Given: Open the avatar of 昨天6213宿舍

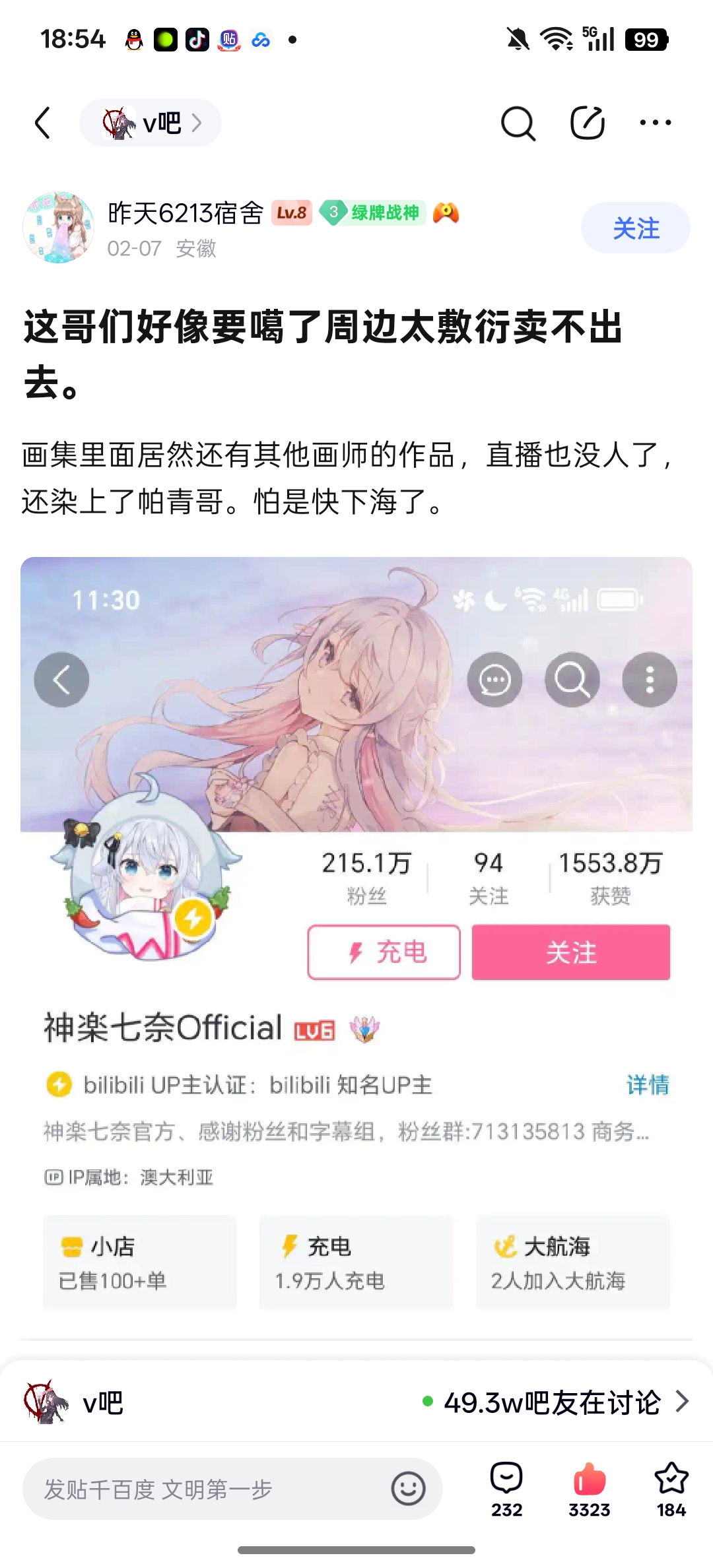Looking at the screenshot, I should 58,228.
